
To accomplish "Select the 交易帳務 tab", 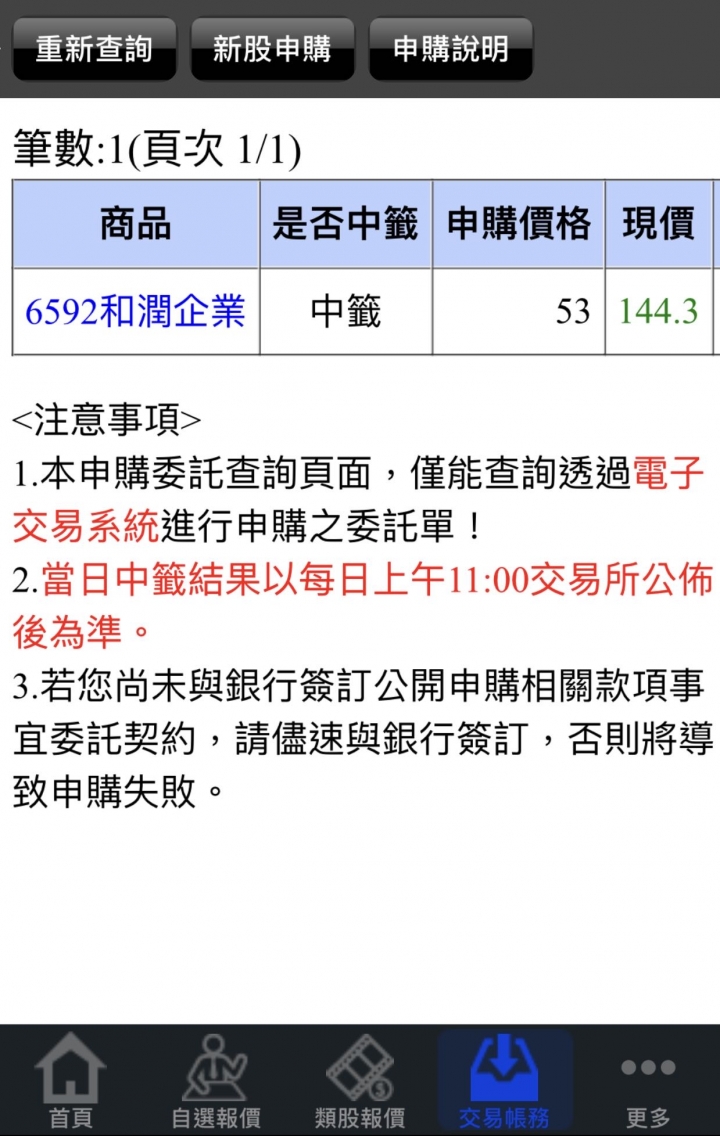I will [504, 1082].
